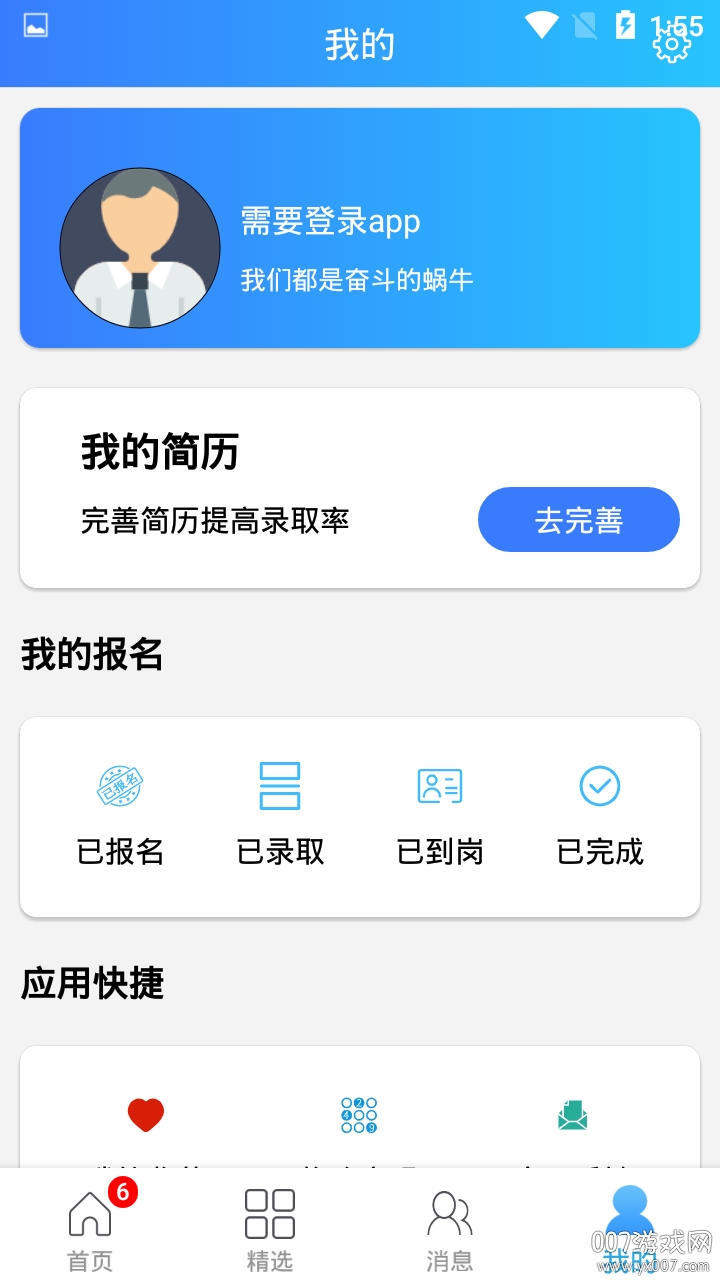Open the 消息 tab

click(x=450, y=1230)
